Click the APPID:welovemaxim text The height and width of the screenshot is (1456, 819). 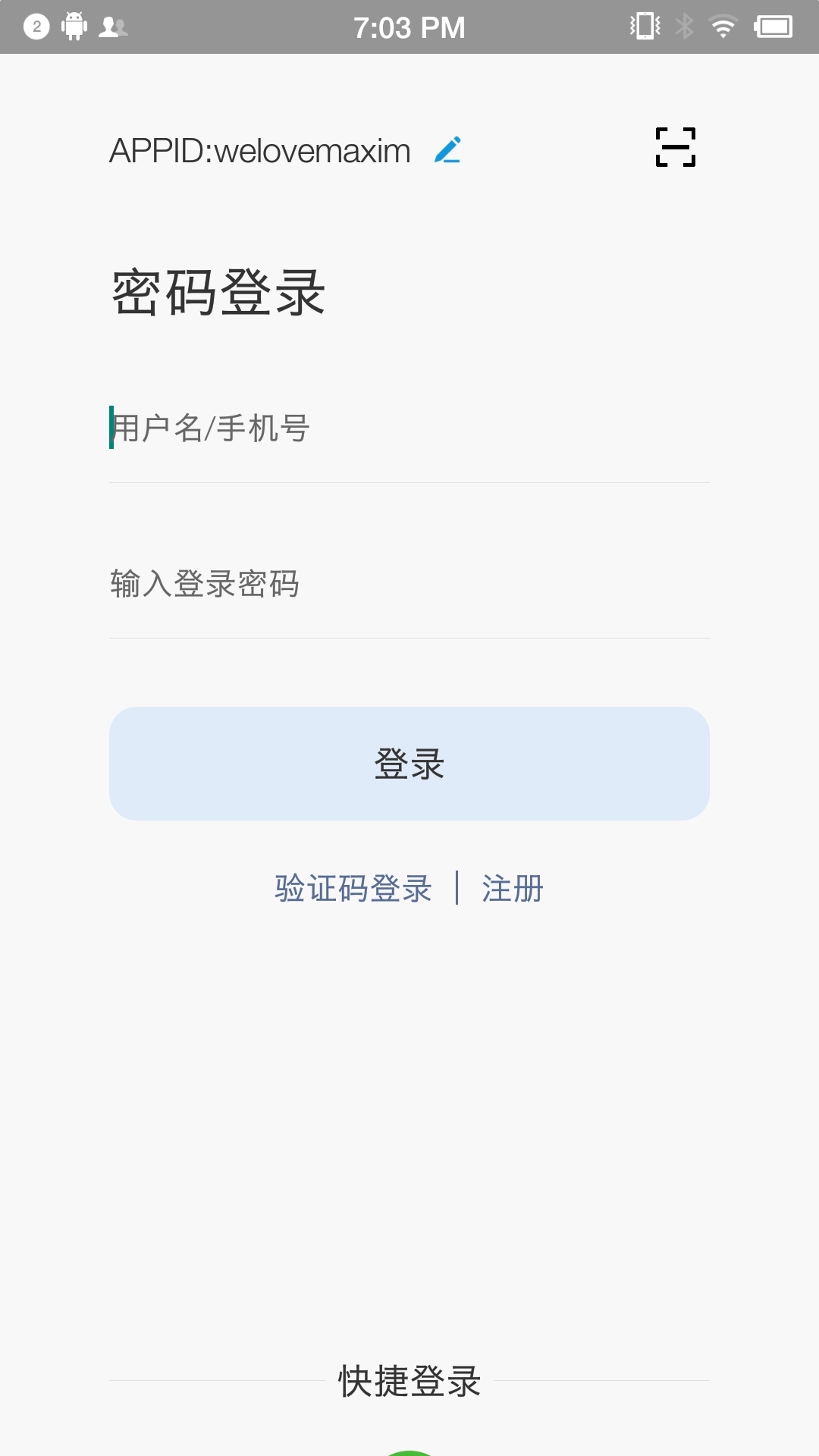tap(260, 149)
